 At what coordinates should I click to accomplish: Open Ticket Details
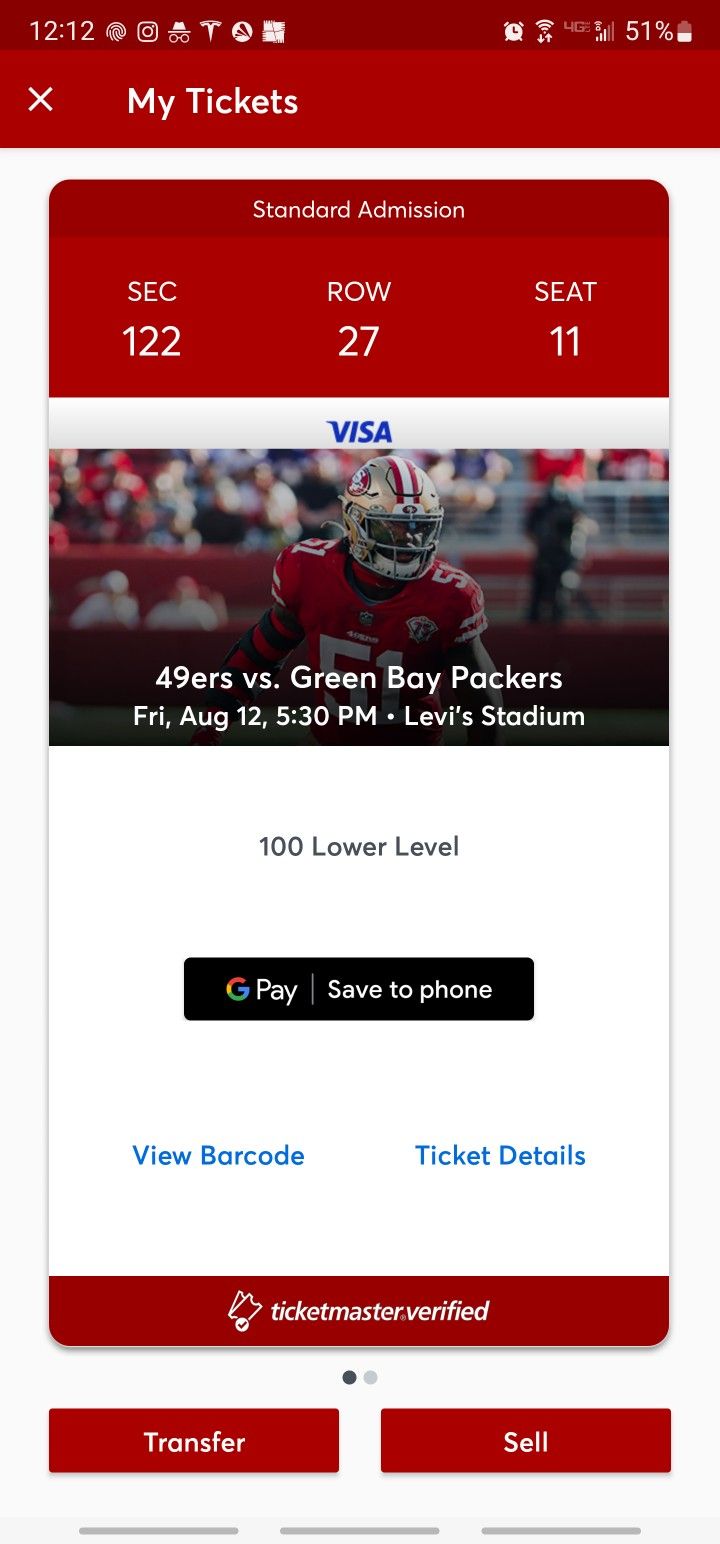coord(500,1155)
